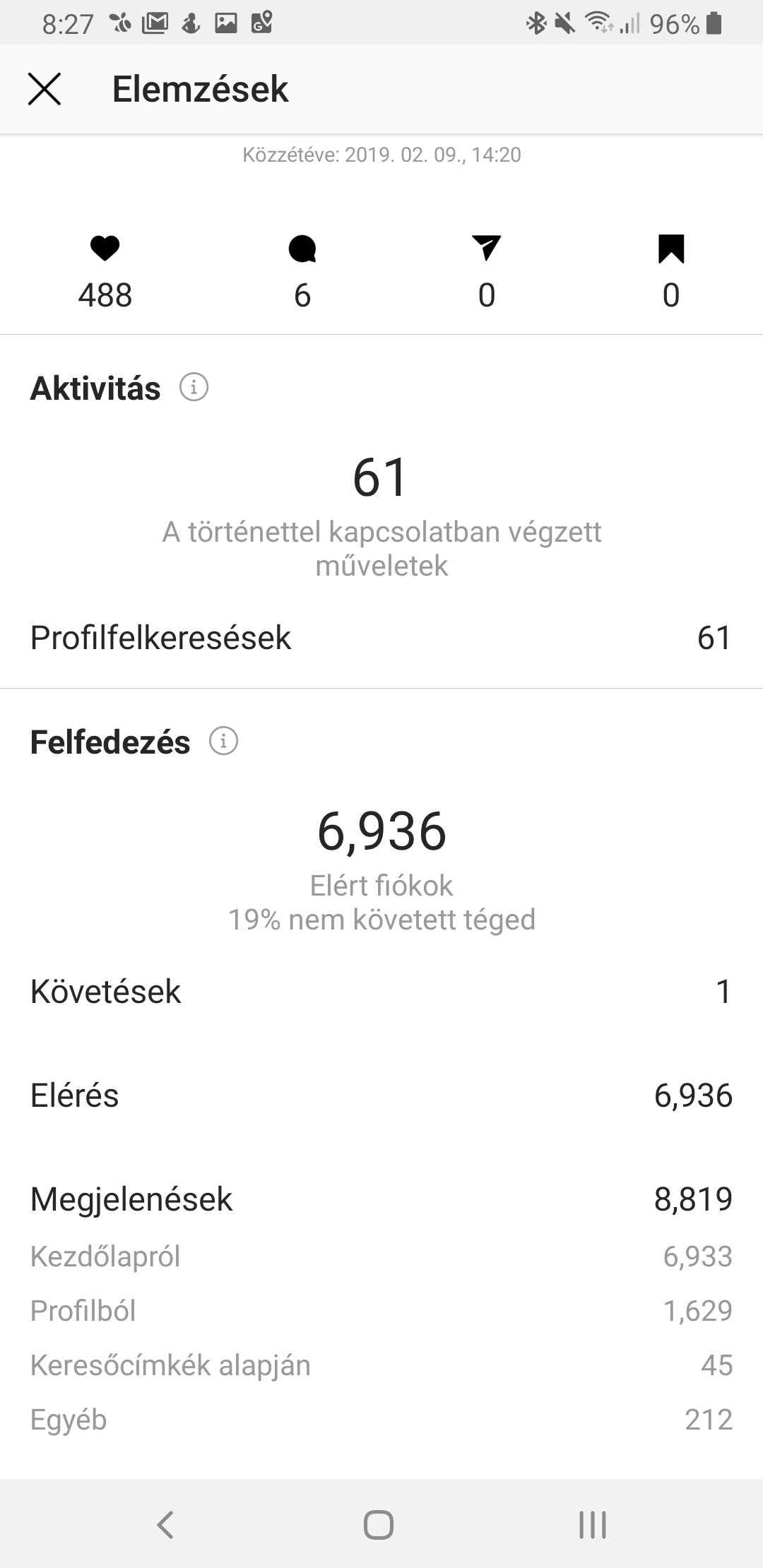This screenshot has height=1568, width=763.
Task: Click the Profilfelkeresések row
Action: [381, 638]
